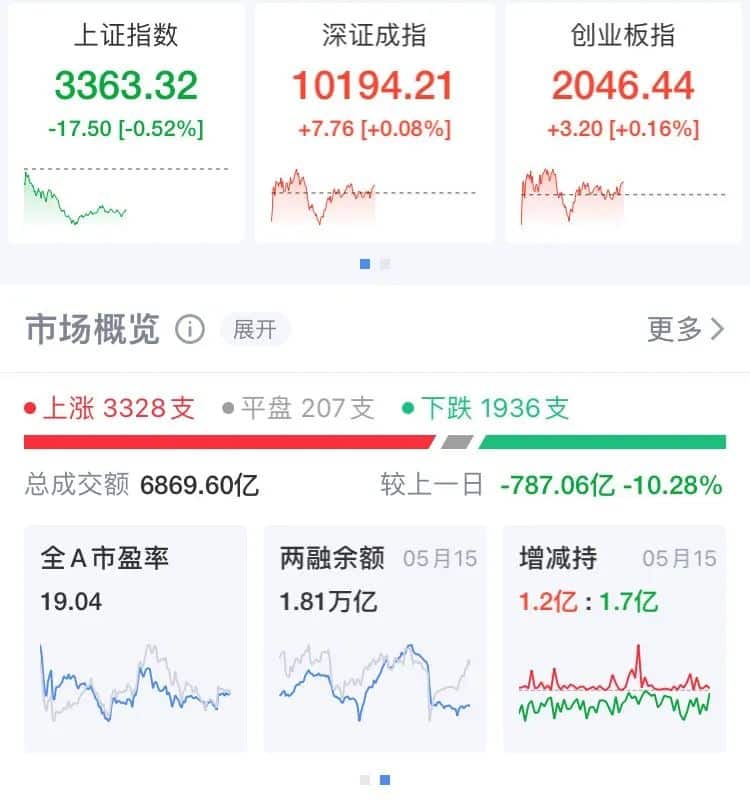Tap the info icon beside 市场概览
The image size is (750, 800).
click(190, 329)
